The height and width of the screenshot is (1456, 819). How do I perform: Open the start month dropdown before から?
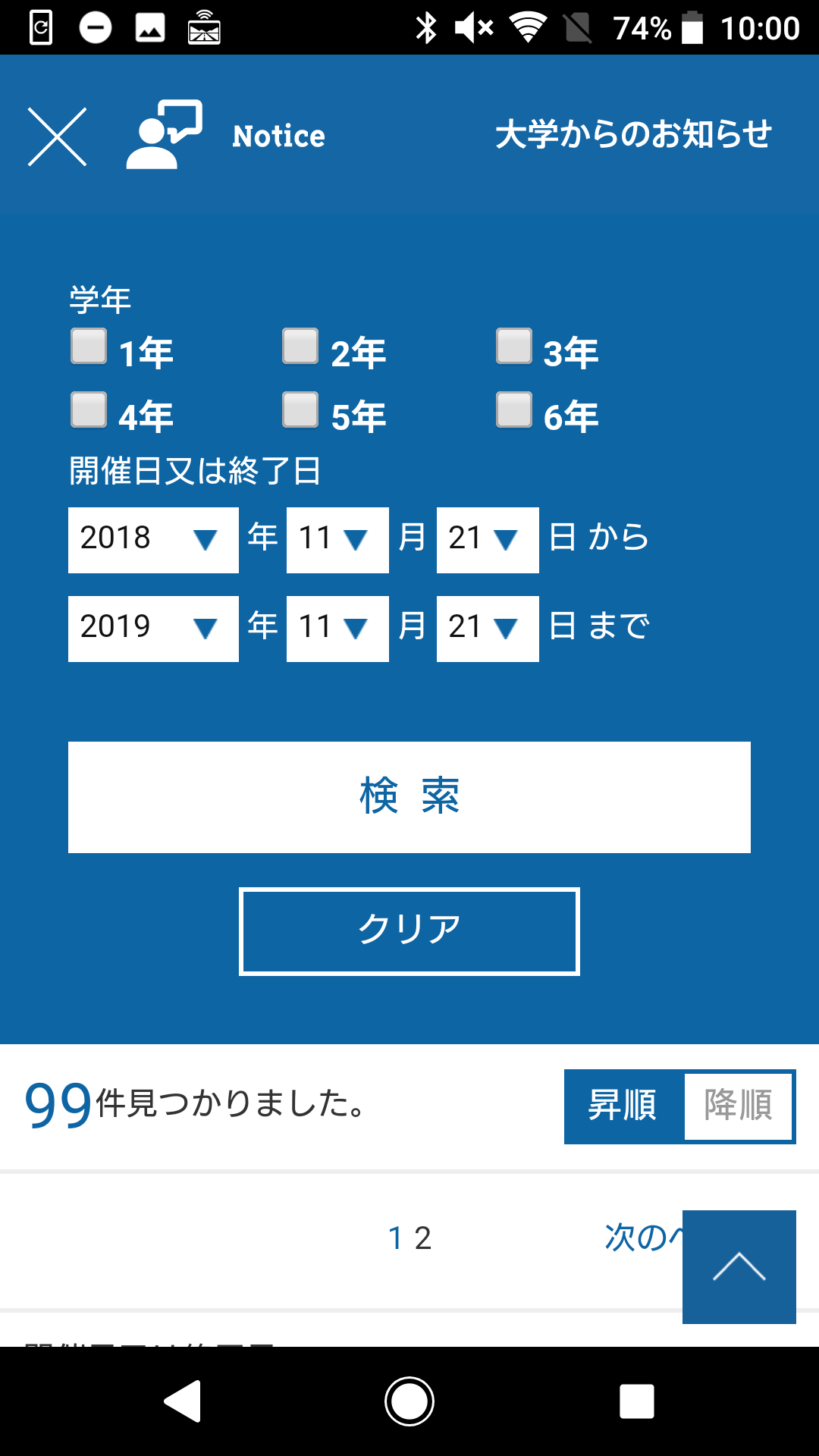[337, 540]
